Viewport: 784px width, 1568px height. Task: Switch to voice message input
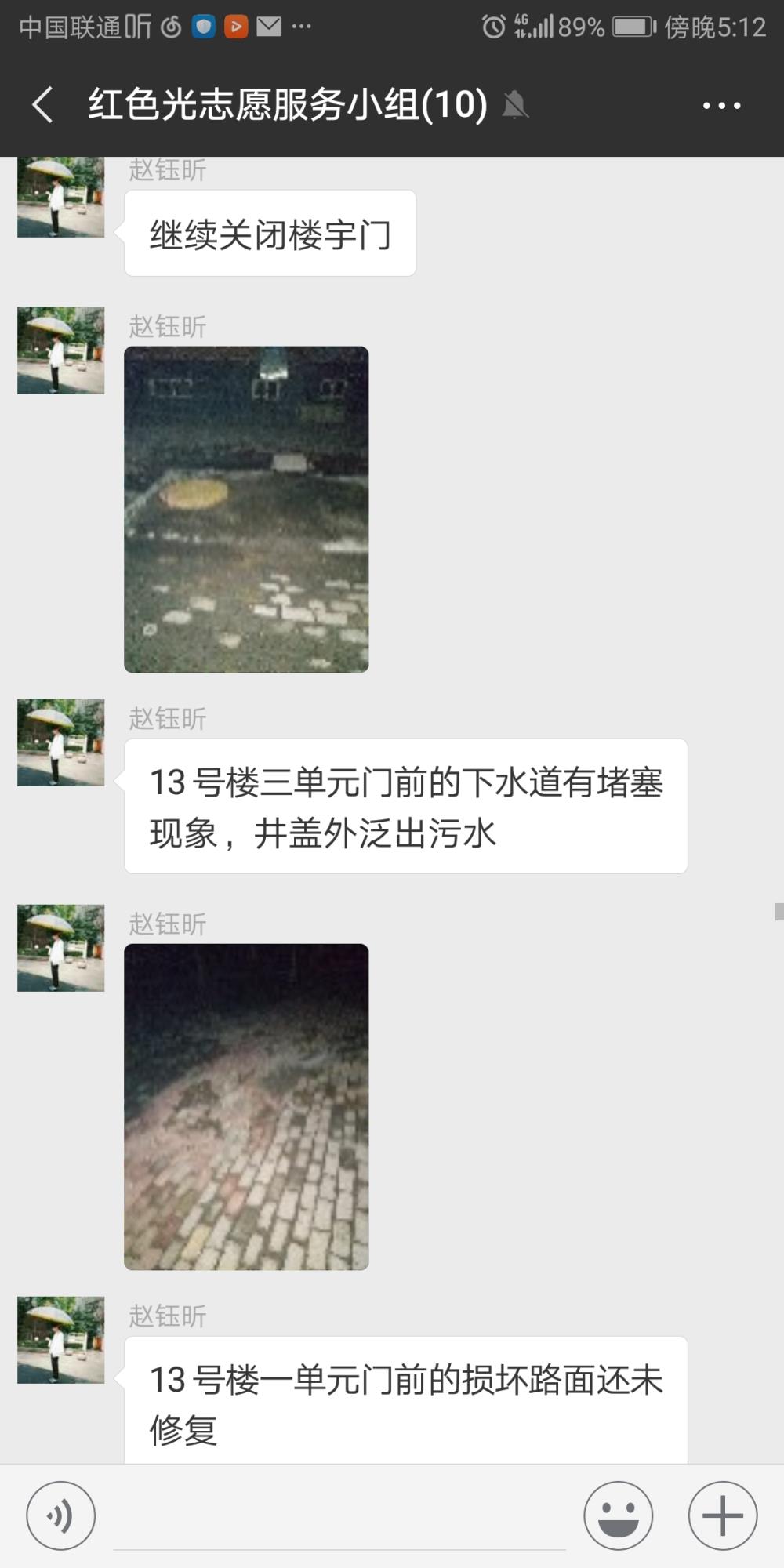61,1515
